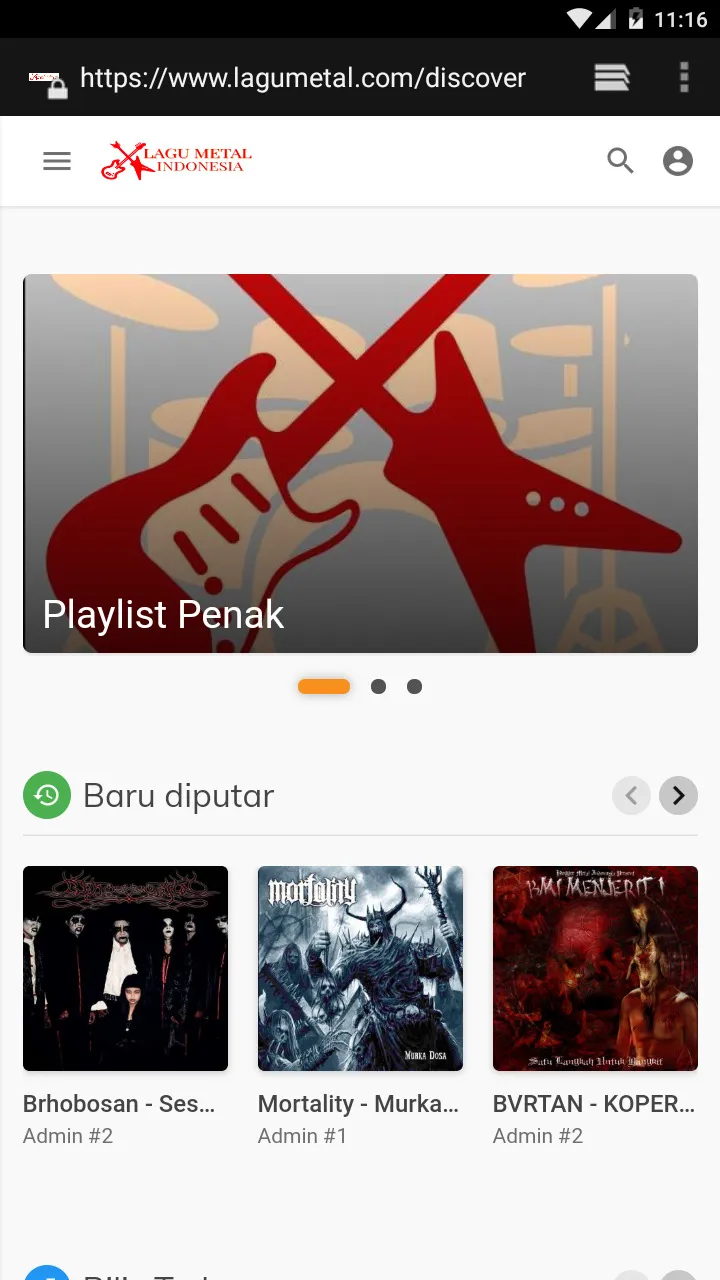Click the Lagu Metal Indonesia logo

[x=175, y=160]
